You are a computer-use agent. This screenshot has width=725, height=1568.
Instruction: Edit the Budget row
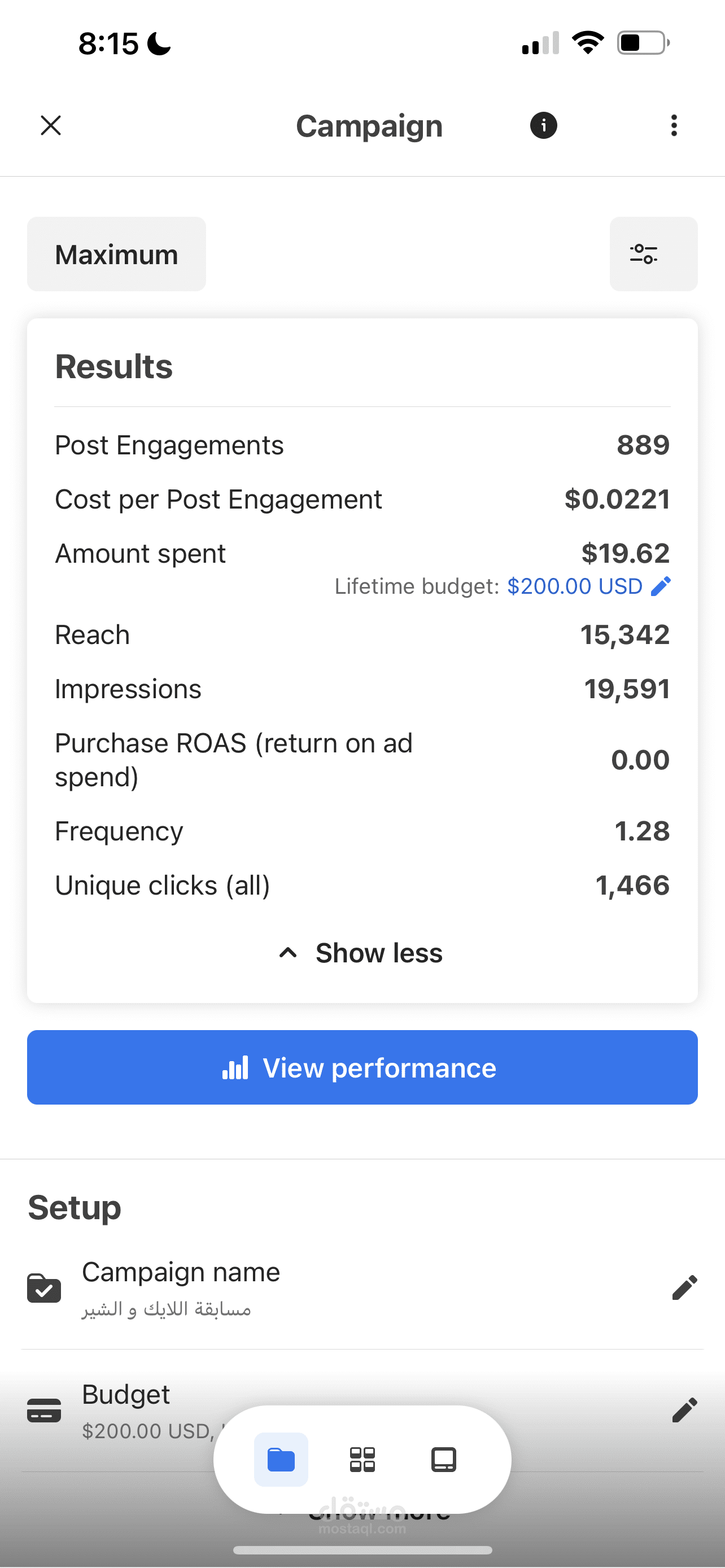[684, 1409]
